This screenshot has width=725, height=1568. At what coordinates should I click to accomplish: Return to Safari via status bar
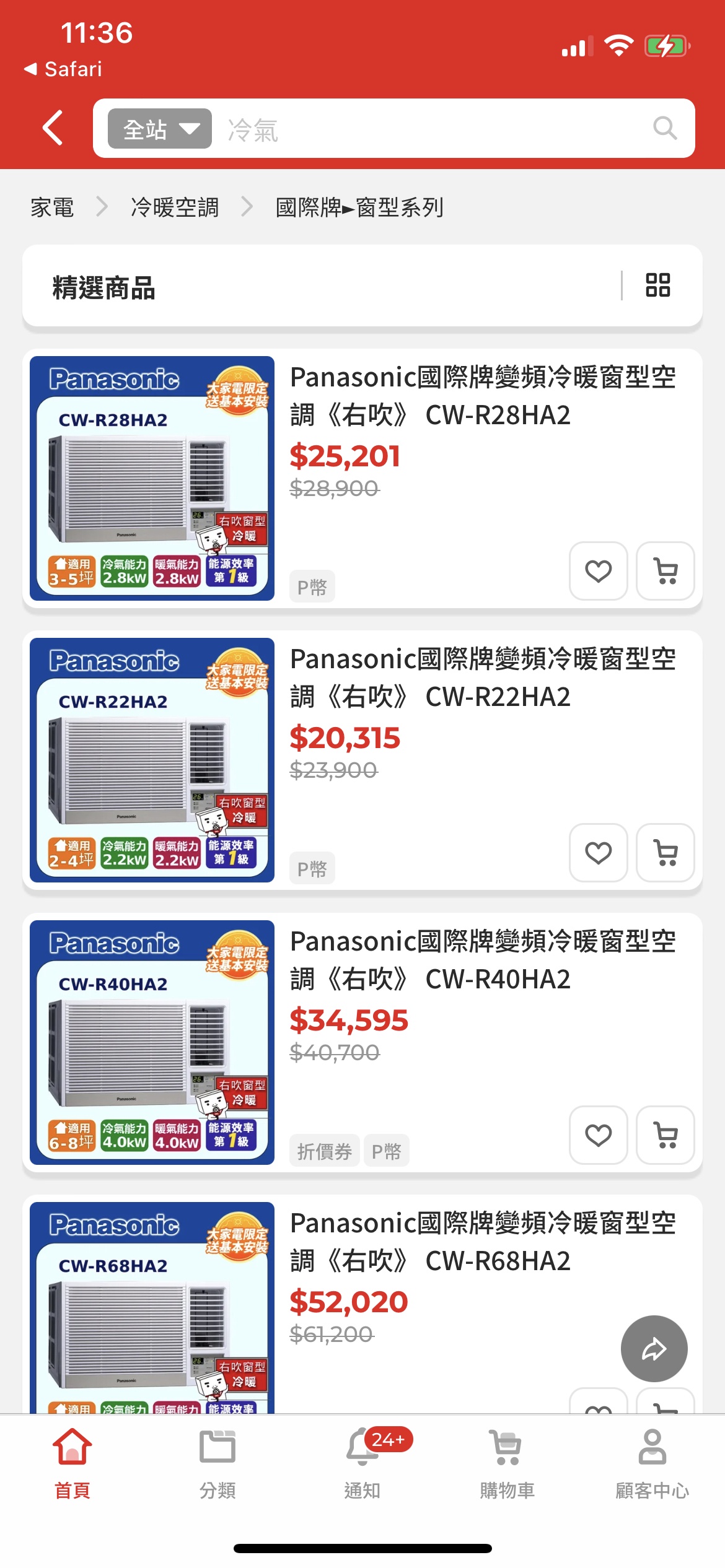click(x=63, y=69)
